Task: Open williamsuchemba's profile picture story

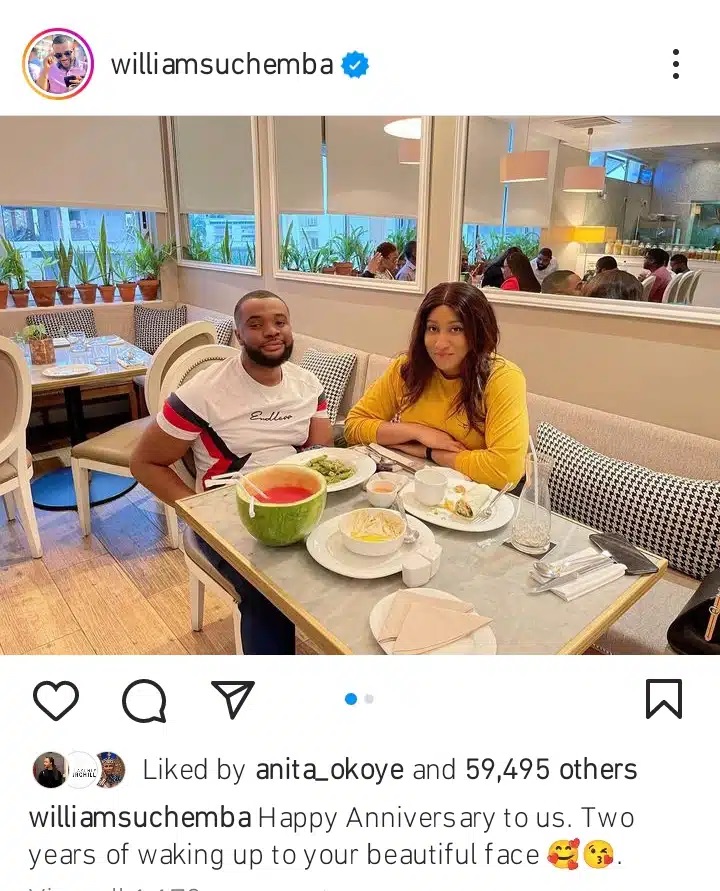Action: tap(57, 64)
